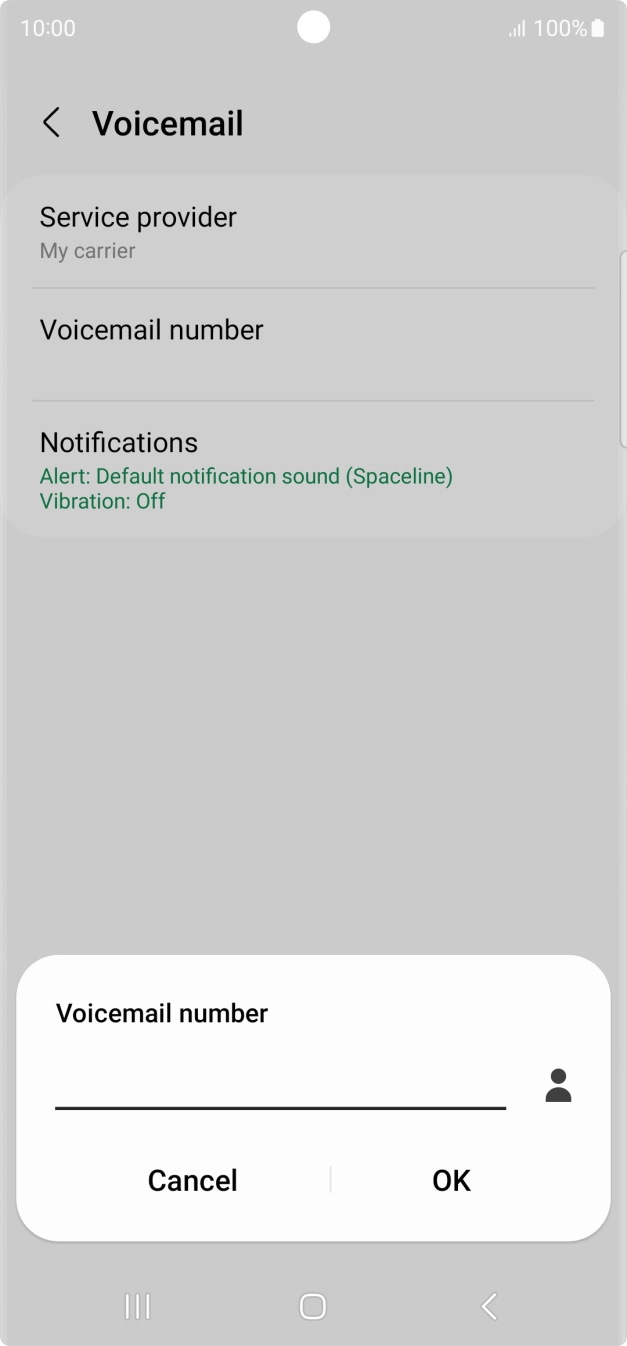Open the Service provider setting
This screenshot has width=627, height=1346.
313,232
